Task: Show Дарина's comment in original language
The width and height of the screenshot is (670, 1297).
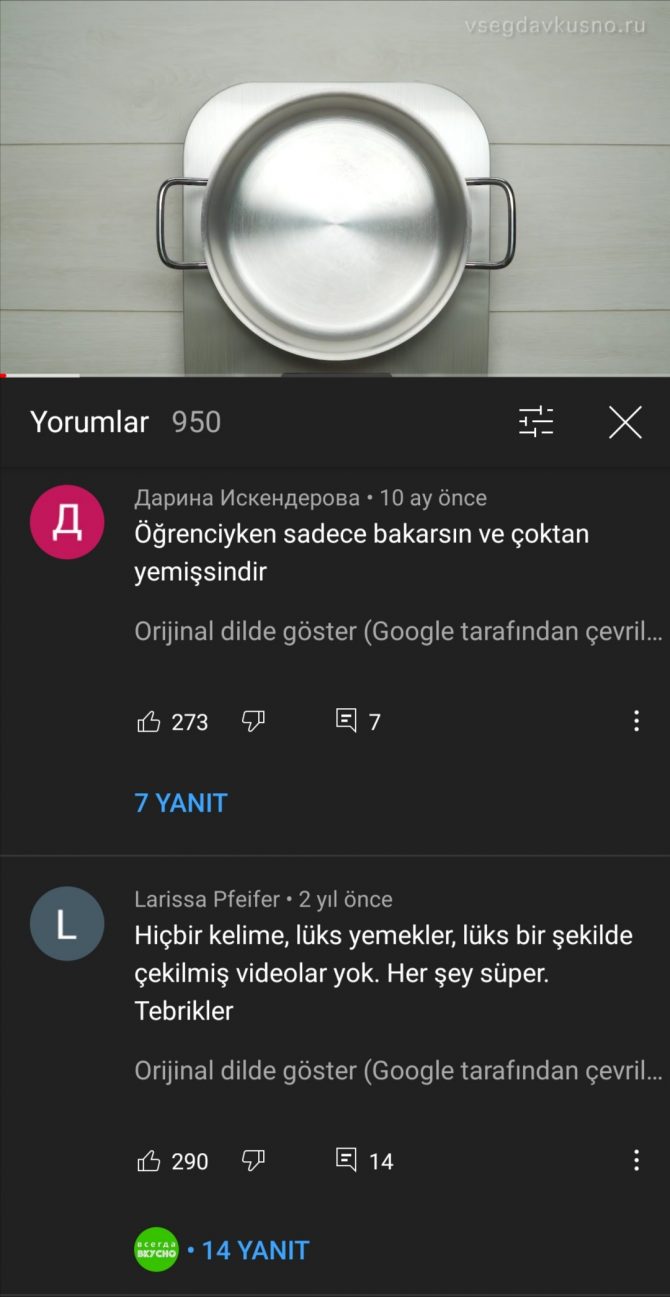Action: click(398, 632)
